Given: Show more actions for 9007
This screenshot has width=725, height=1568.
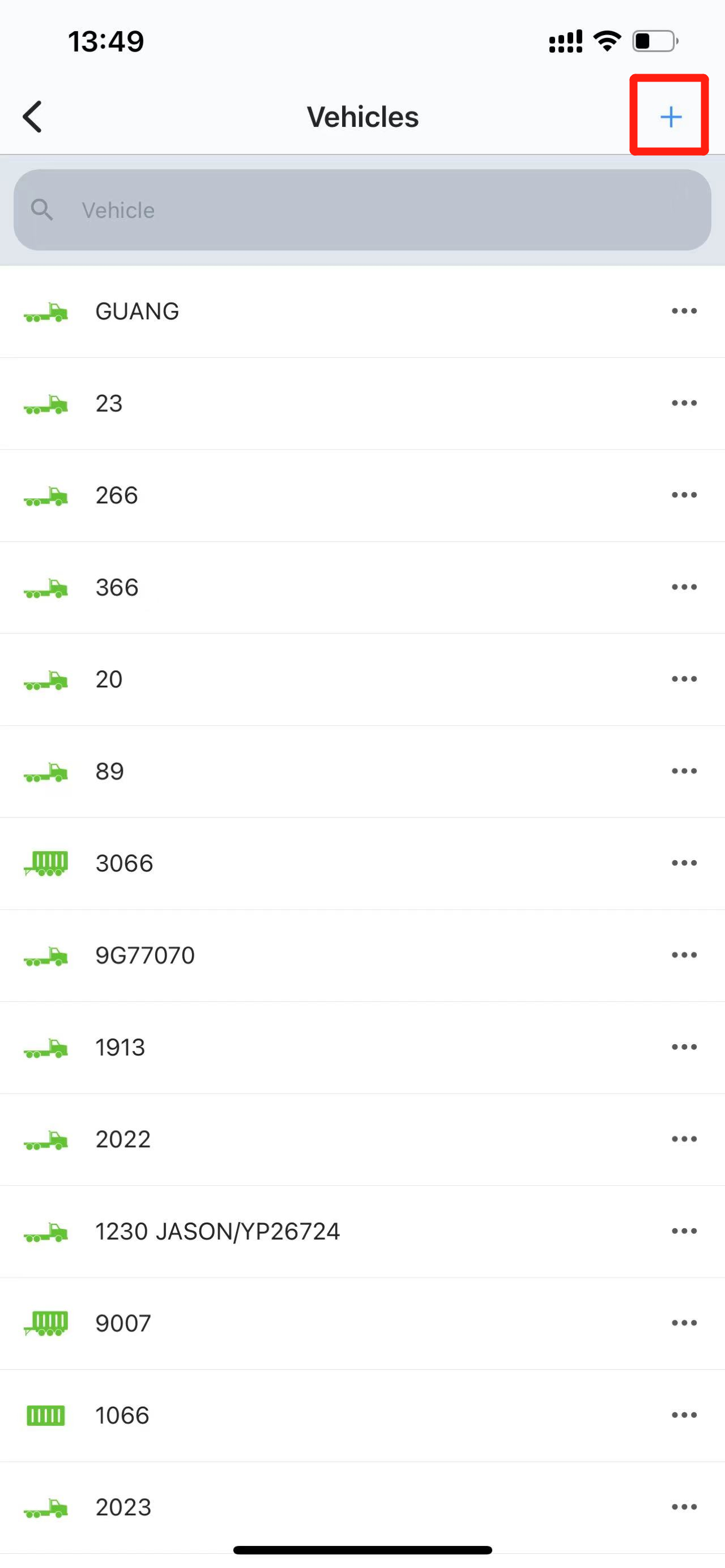Looking at the screenshot, I should [684, 1323].
